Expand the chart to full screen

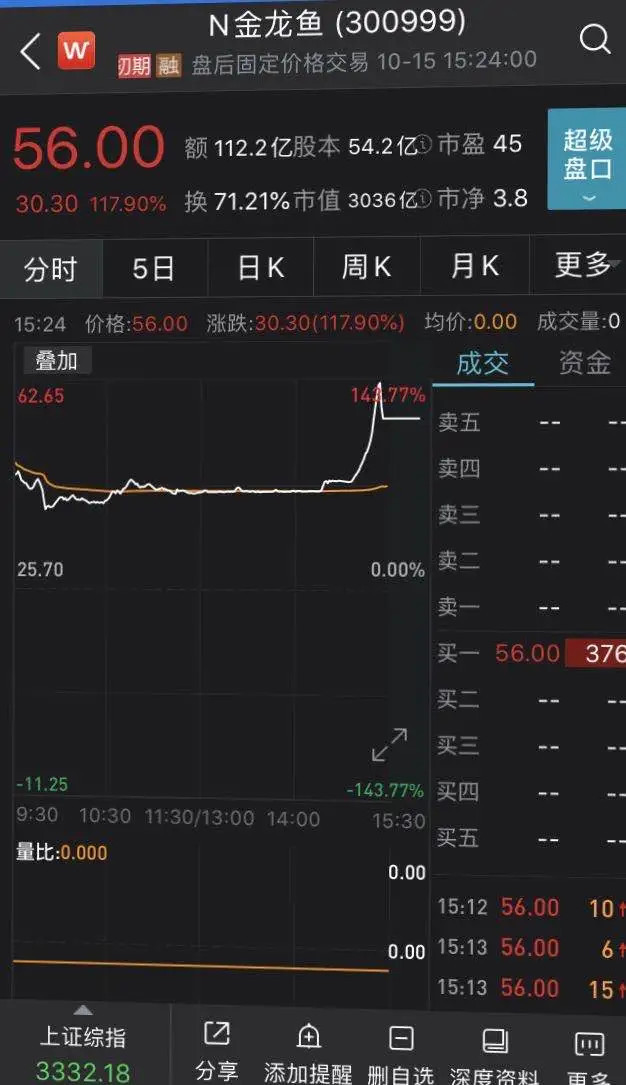pos(389,745)
